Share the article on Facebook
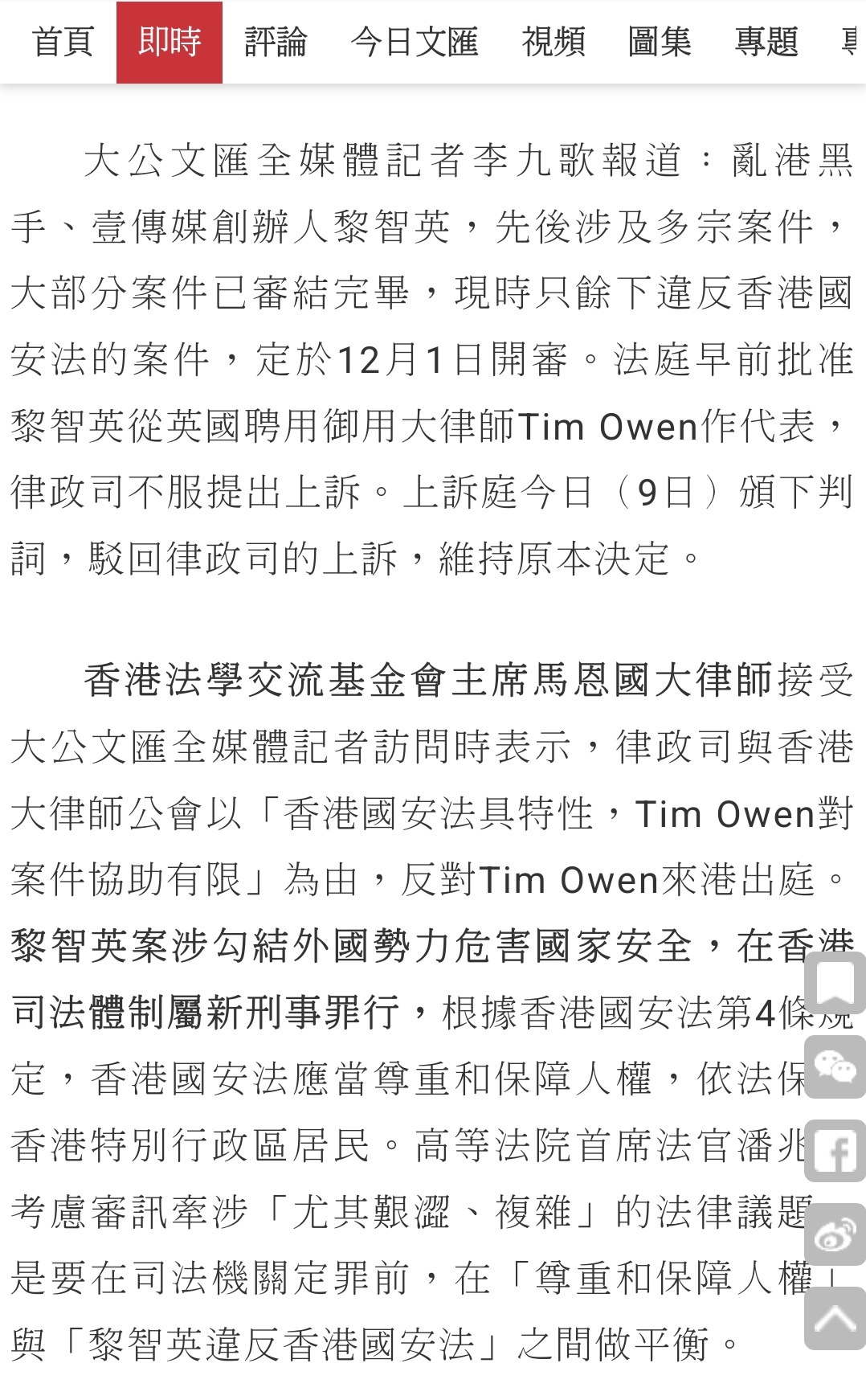 835,1152
